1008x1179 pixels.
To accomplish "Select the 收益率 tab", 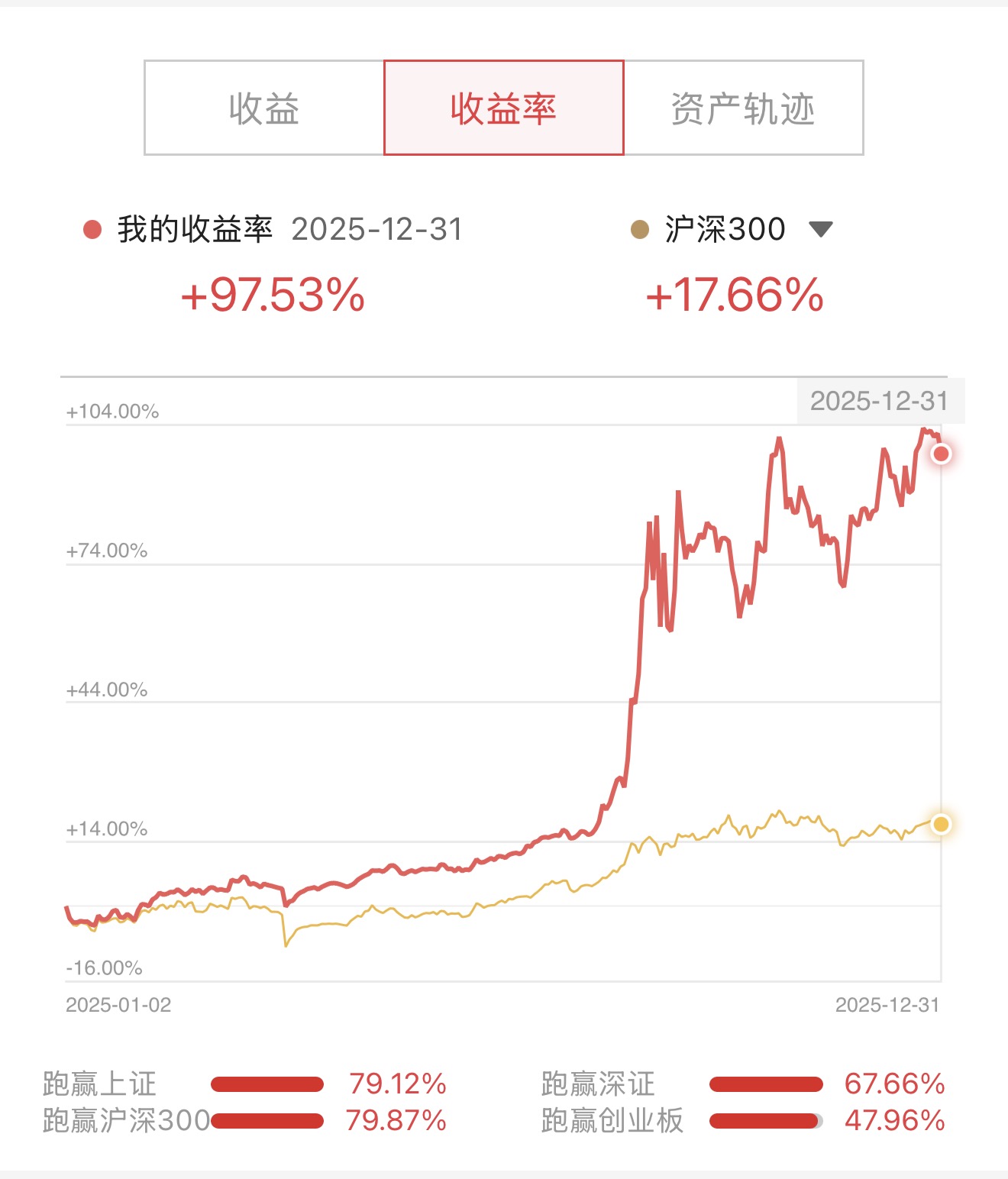I will coord(503,108).
